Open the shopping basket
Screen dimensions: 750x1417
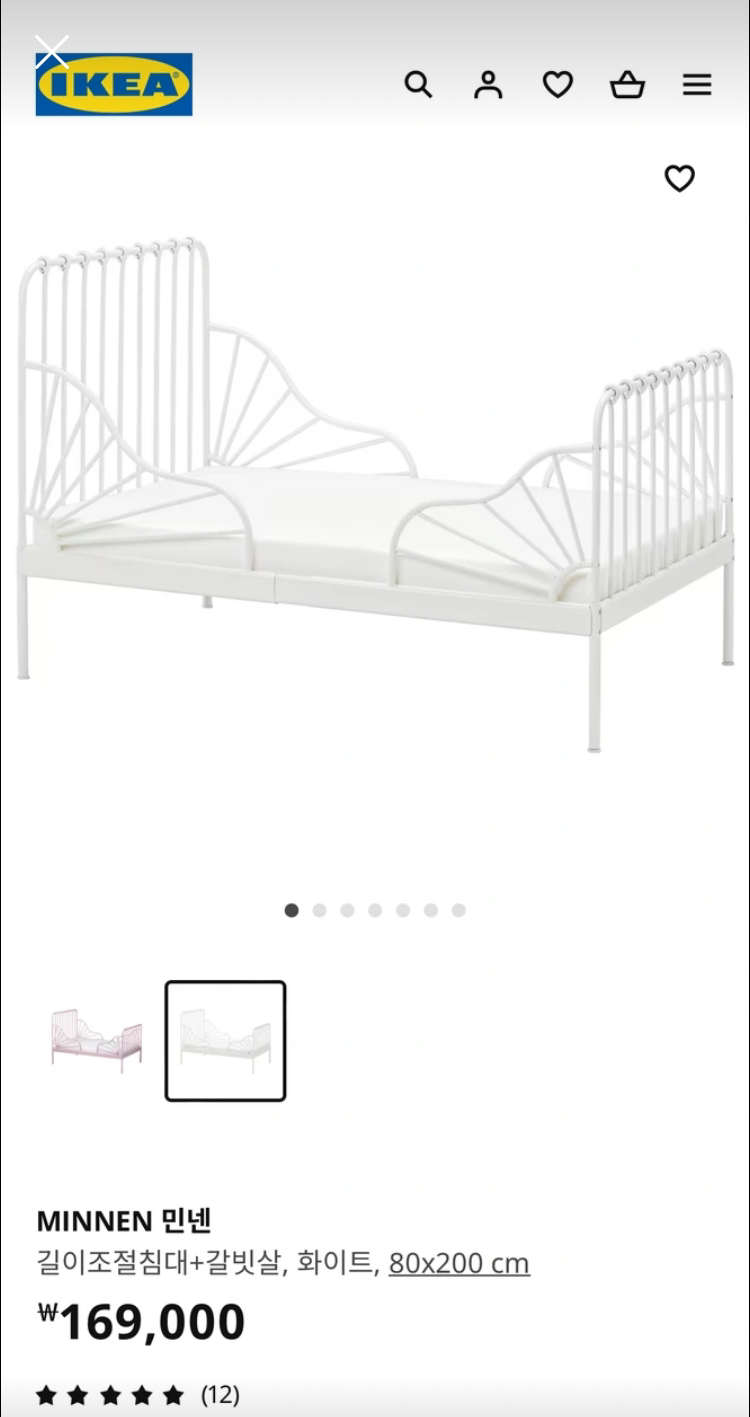click(627, 85)
